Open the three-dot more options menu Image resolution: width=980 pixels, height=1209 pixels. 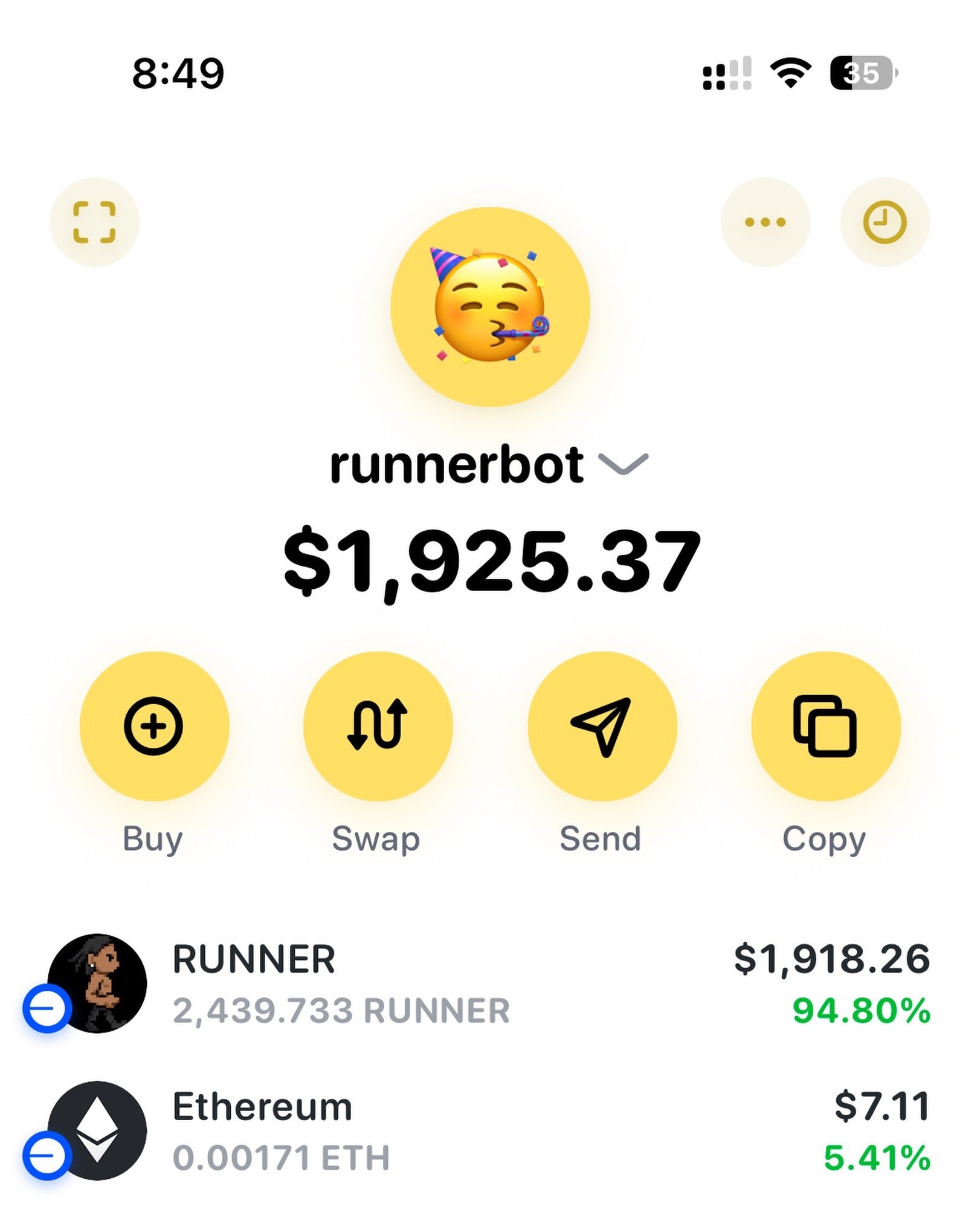coord(764,222)
